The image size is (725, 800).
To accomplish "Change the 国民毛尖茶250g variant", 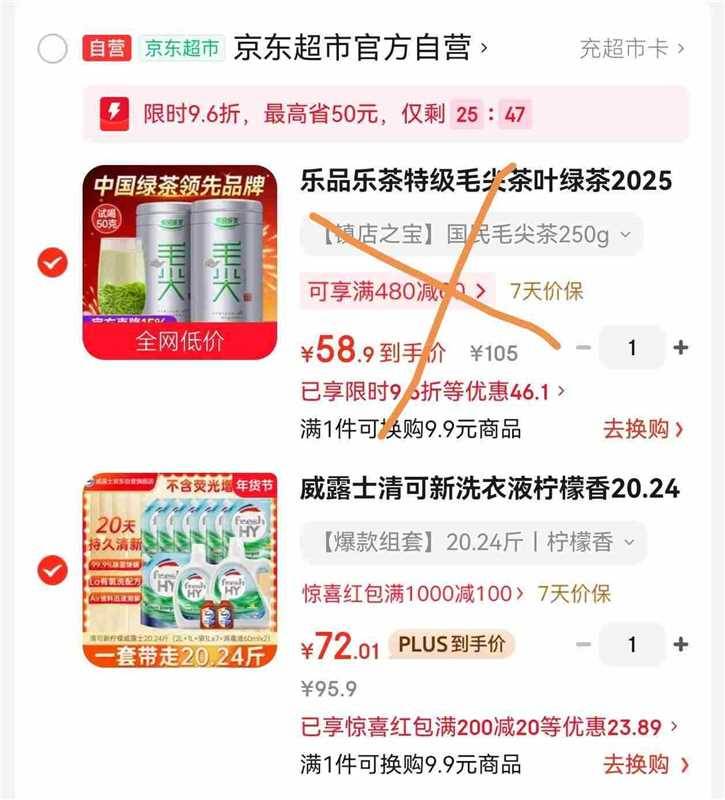I will (470, 235).
